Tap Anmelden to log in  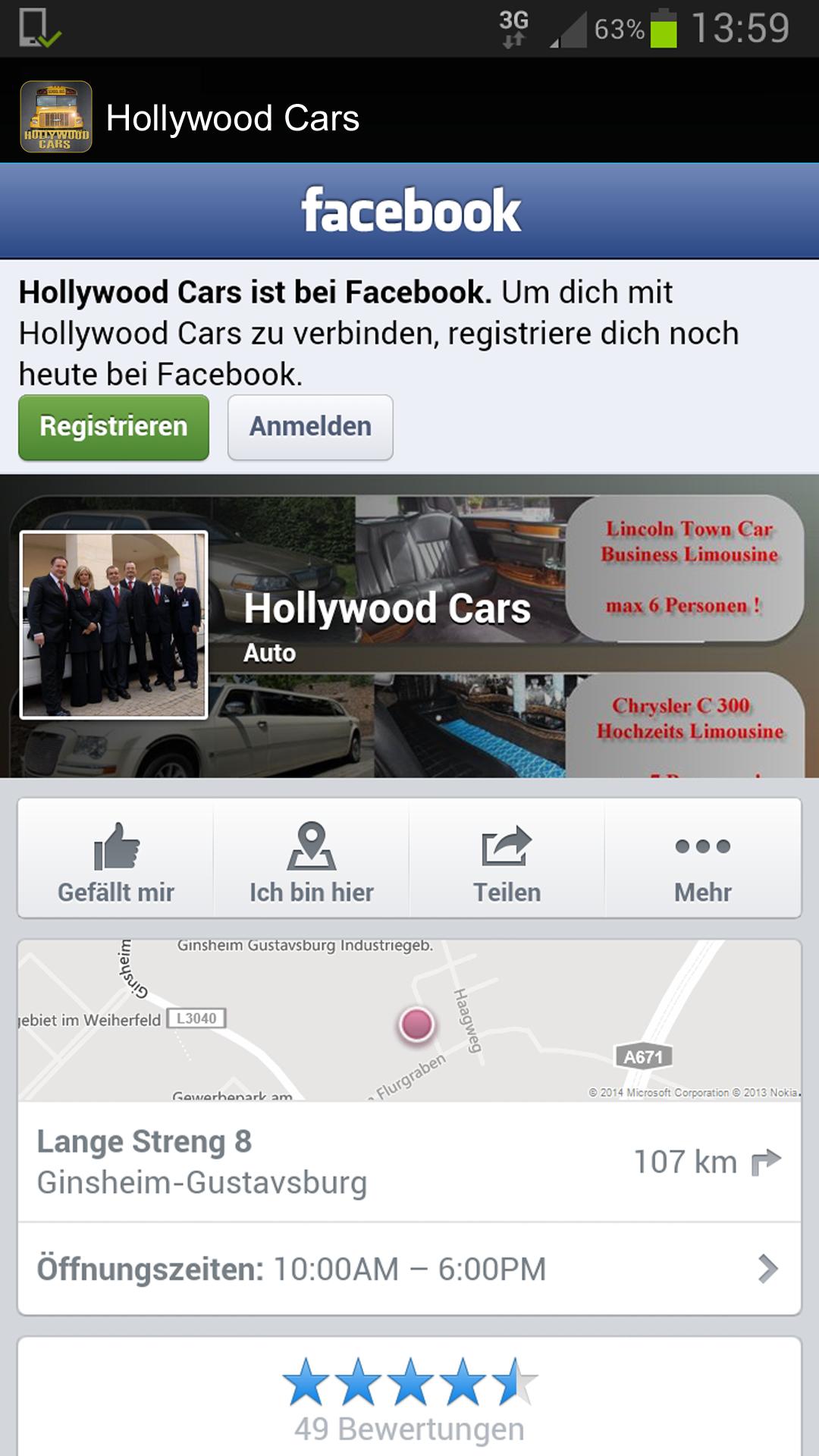coord(310,427)
